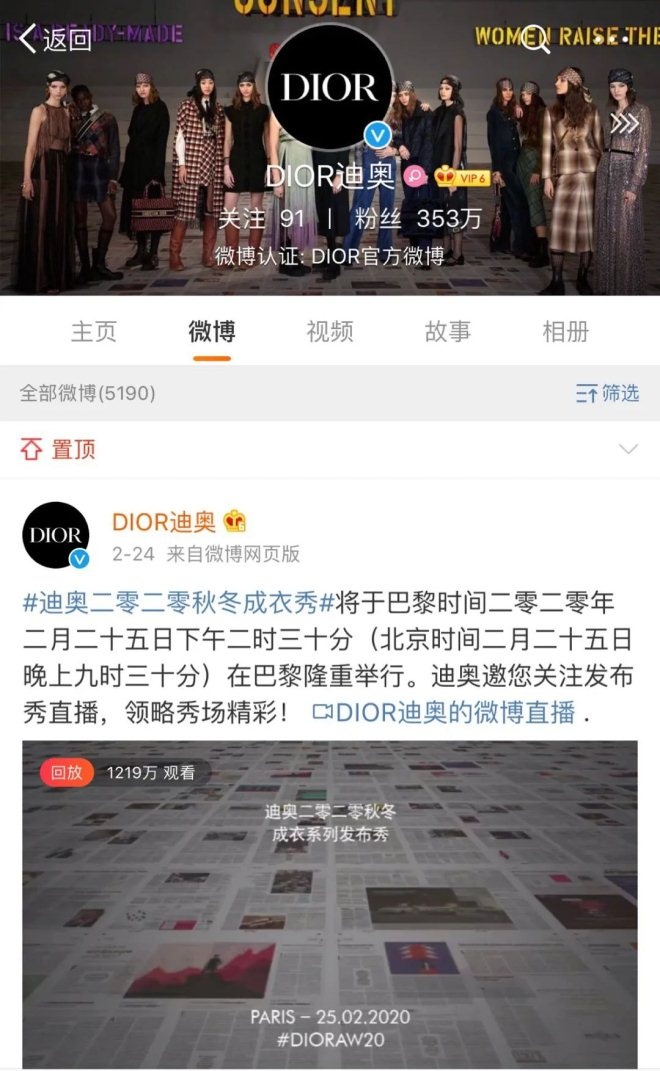
Task: View the 关注 91 following list
Action: pyautogui.click(x=261, y=219)
